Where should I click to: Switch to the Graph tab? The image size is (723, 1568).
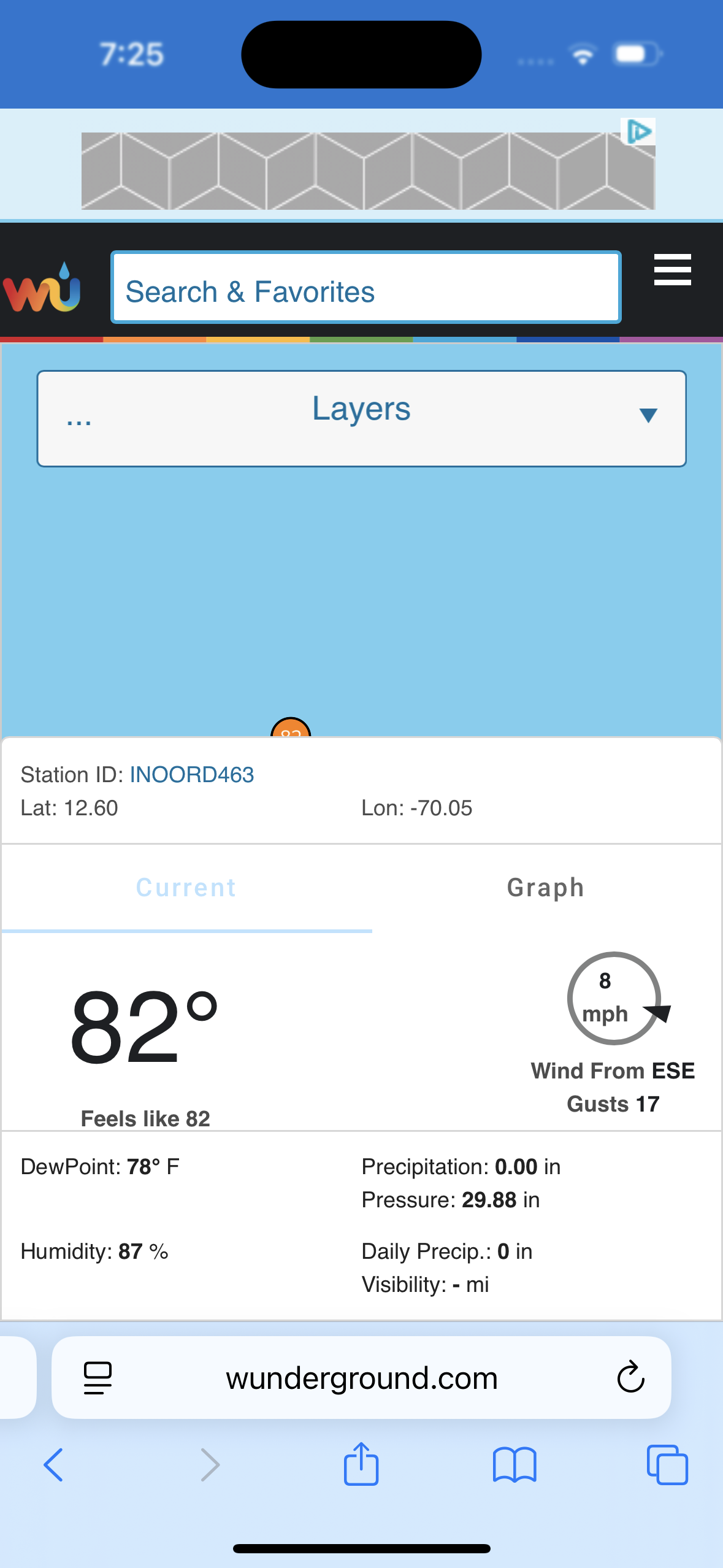tap(545, 888)
